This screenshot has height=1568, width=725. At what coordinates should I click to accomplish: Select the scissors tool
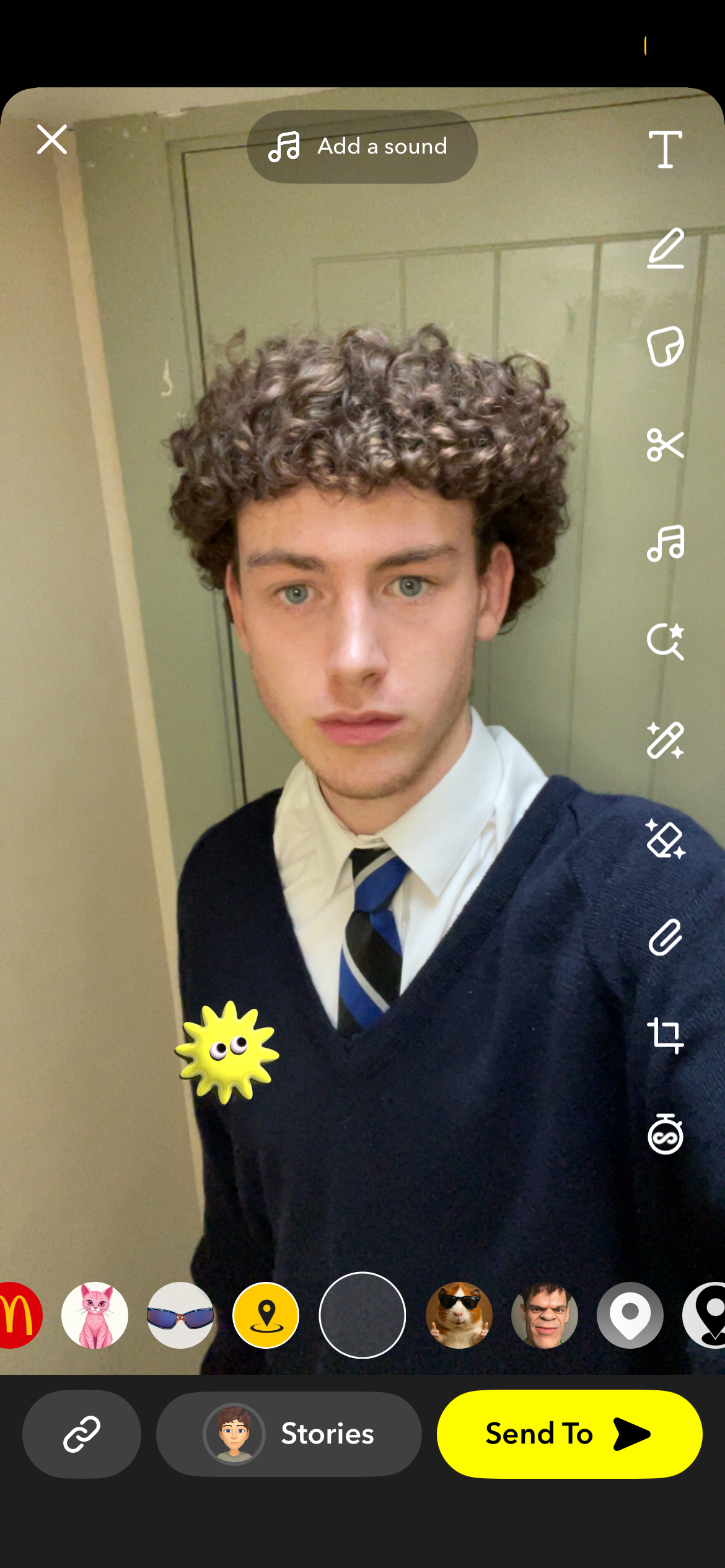(666, 445)
